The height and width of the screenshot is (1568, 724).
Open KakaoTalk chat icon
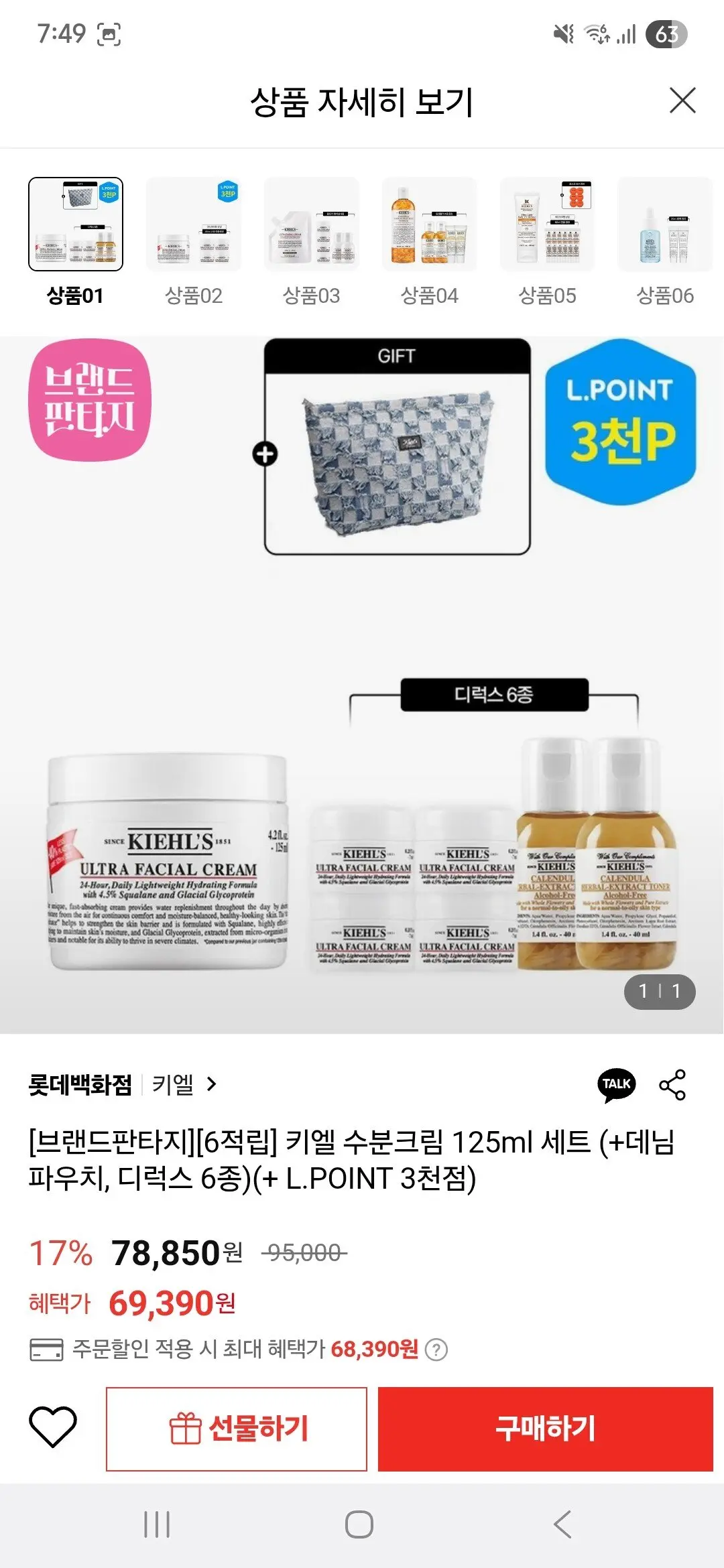[x=616, y=1085]
